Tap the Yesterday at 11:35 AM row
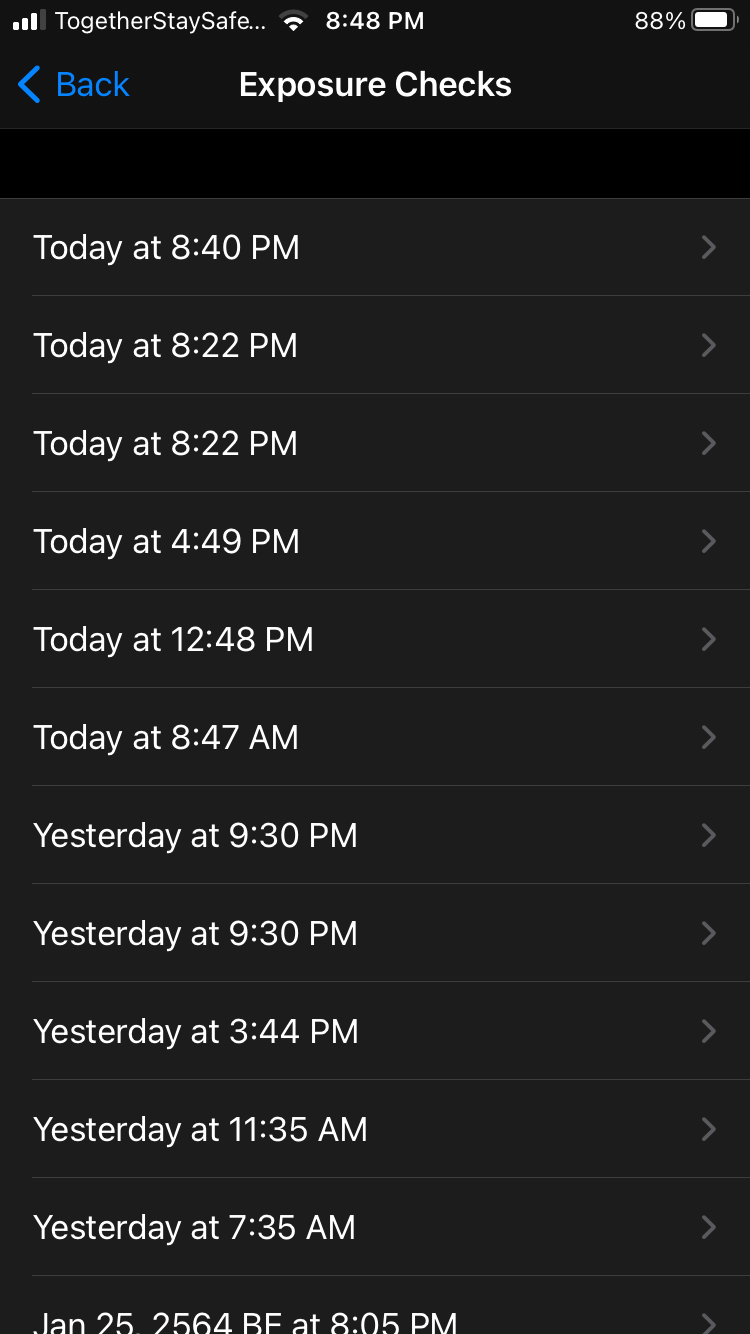This screenshot has height=1334, width=750. [x=375, y=1129]
